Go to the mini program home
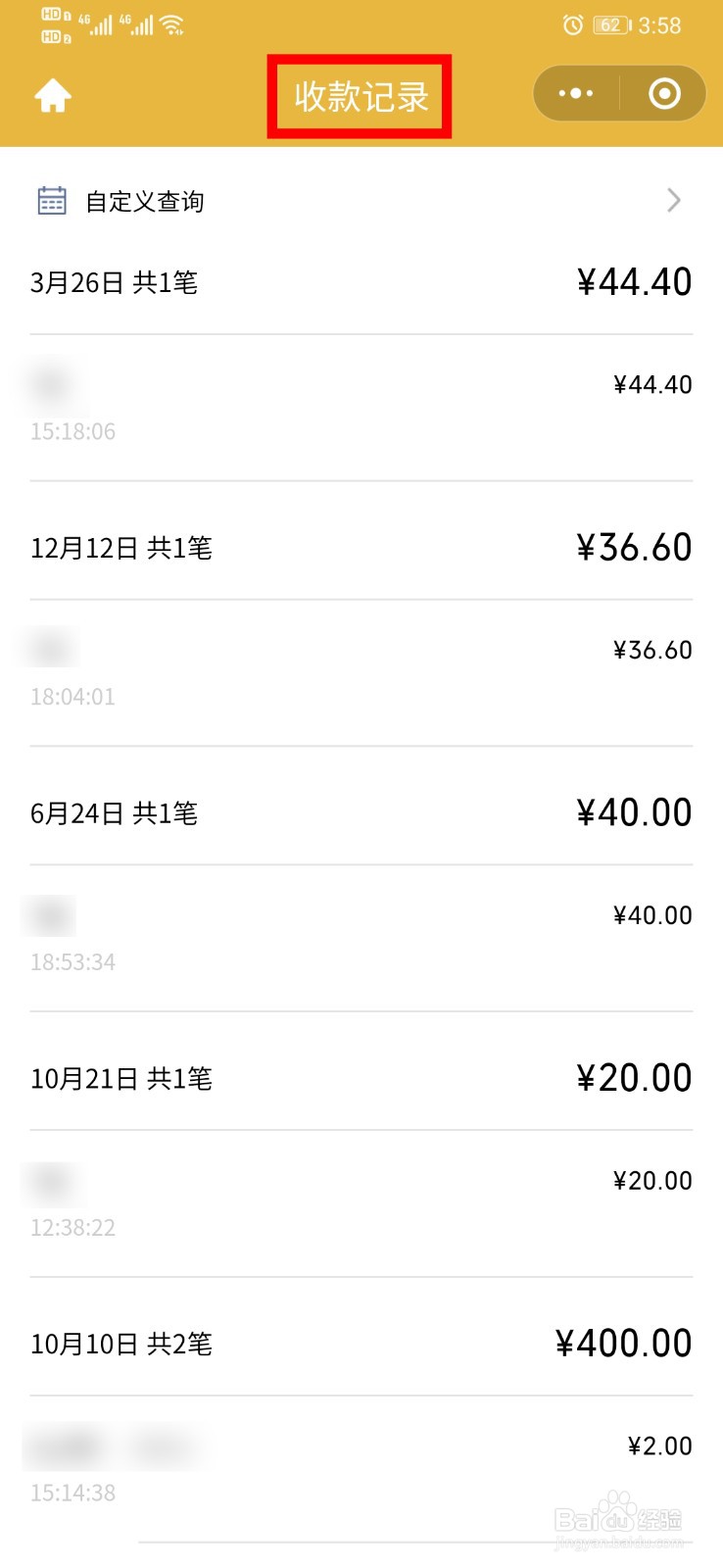 53,96
